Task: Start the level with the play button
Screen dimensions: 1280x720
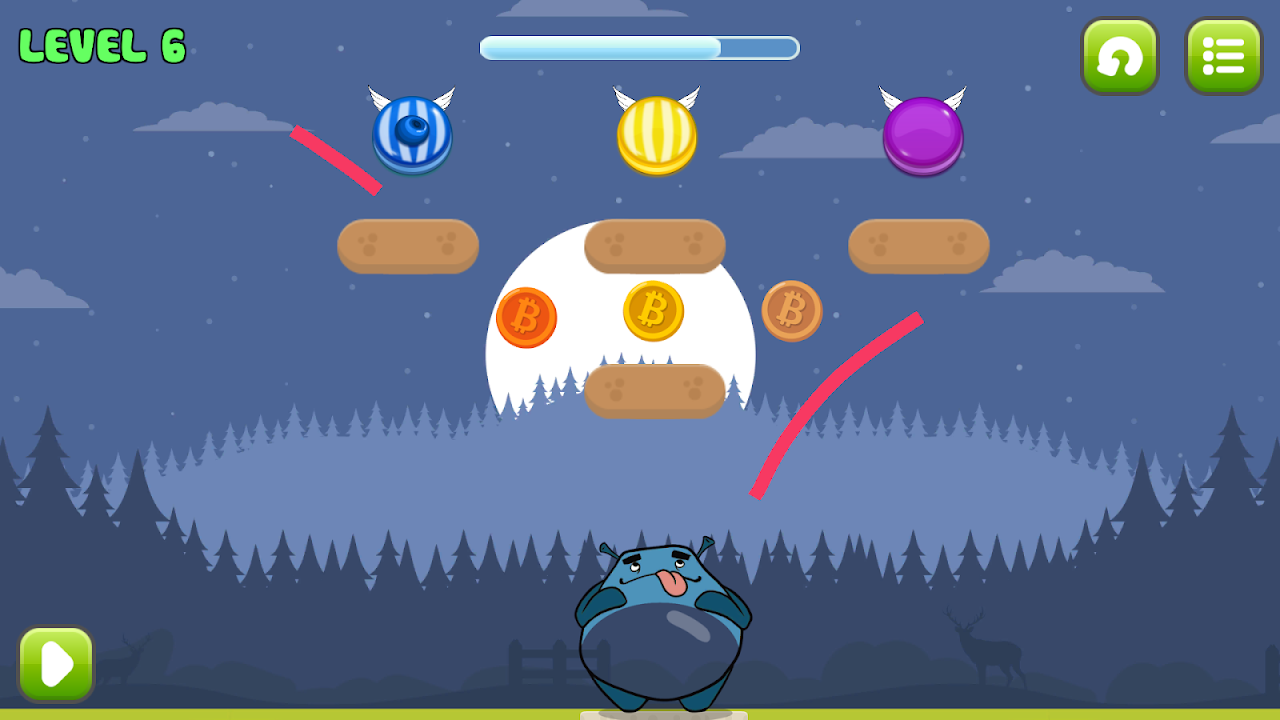Action: tap(56, 663)
